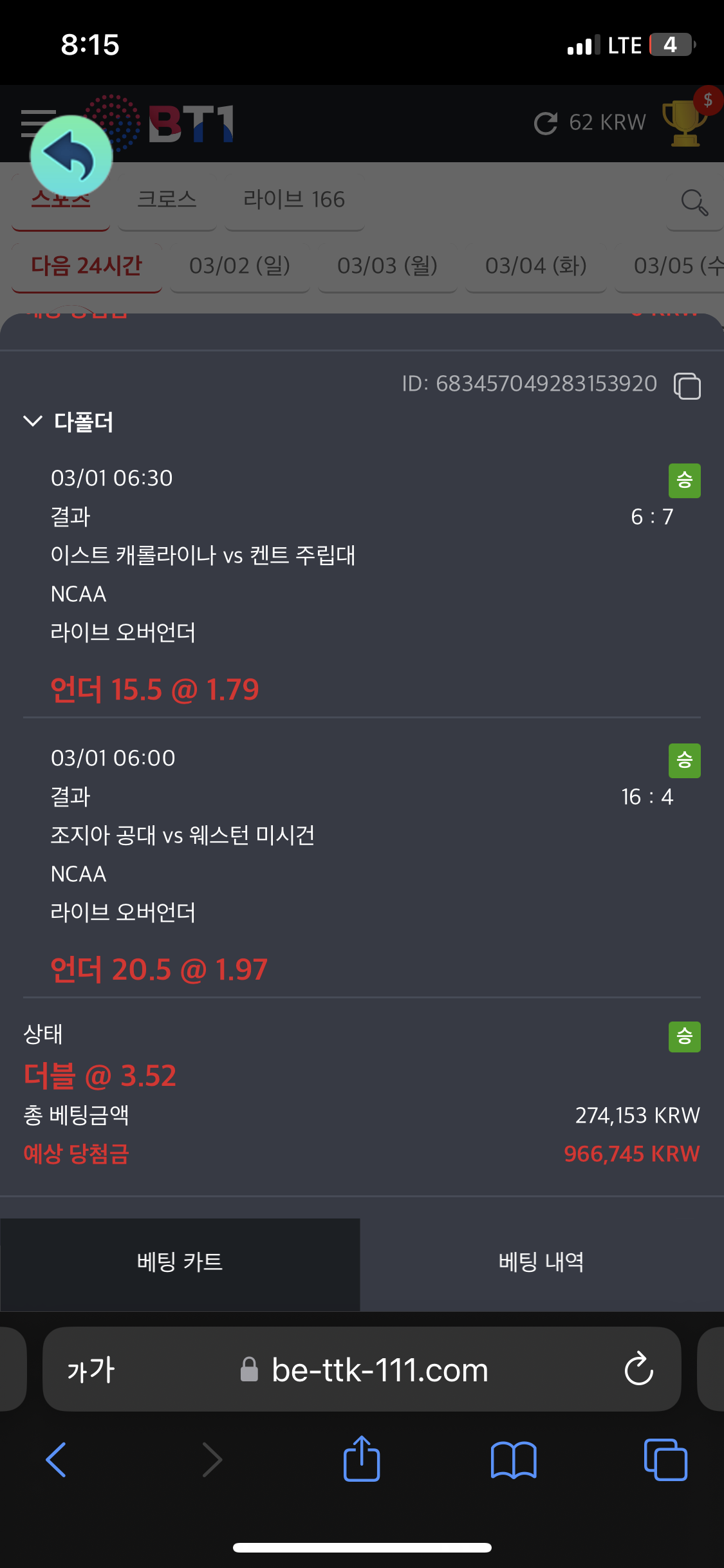Open the search magnifier icon
The height and width of the screenshot is (1568, 724).
695,202
